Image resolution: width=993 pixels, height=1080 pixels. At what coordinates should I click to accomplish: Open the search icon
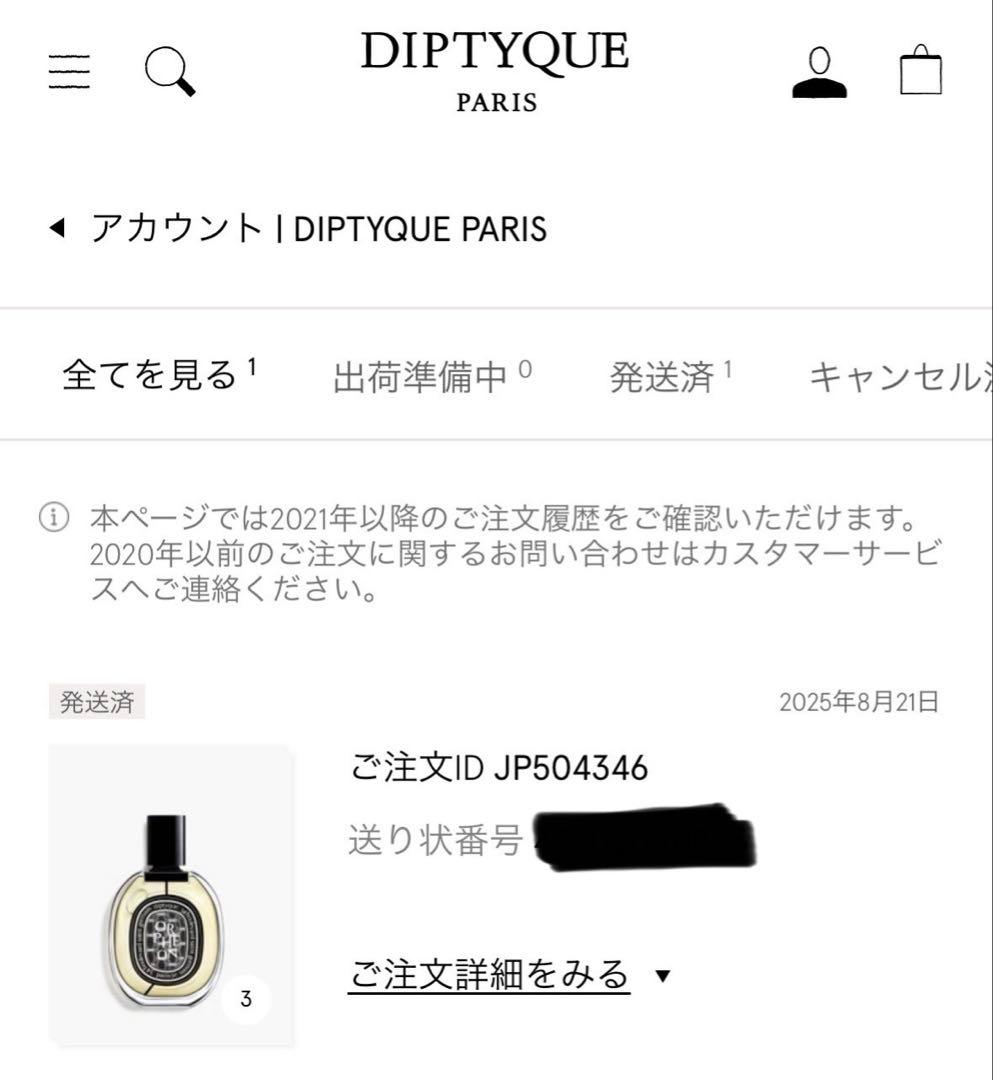170,68
